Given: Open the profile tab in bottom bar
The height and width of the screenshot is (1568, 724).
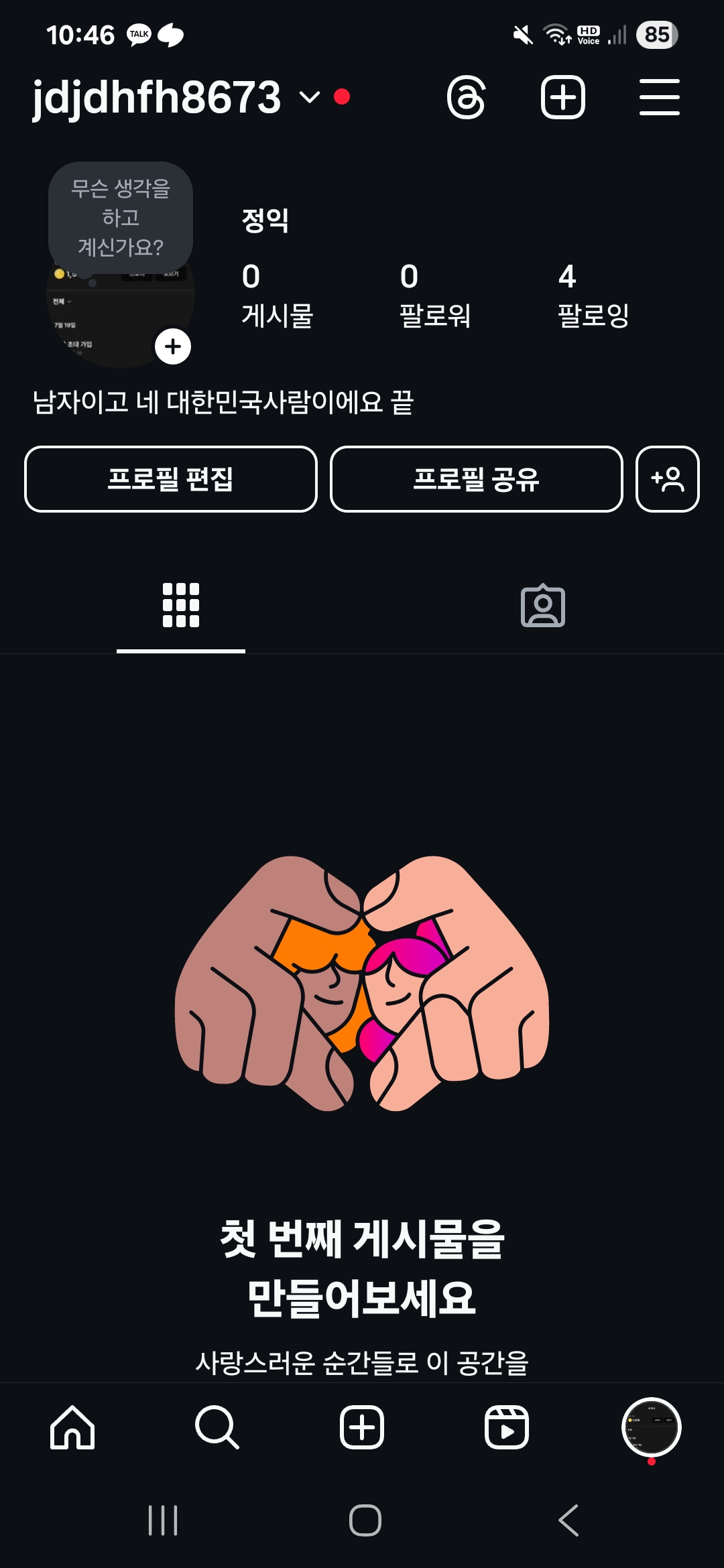Looking at the screenshot, I should [651, 1427].
